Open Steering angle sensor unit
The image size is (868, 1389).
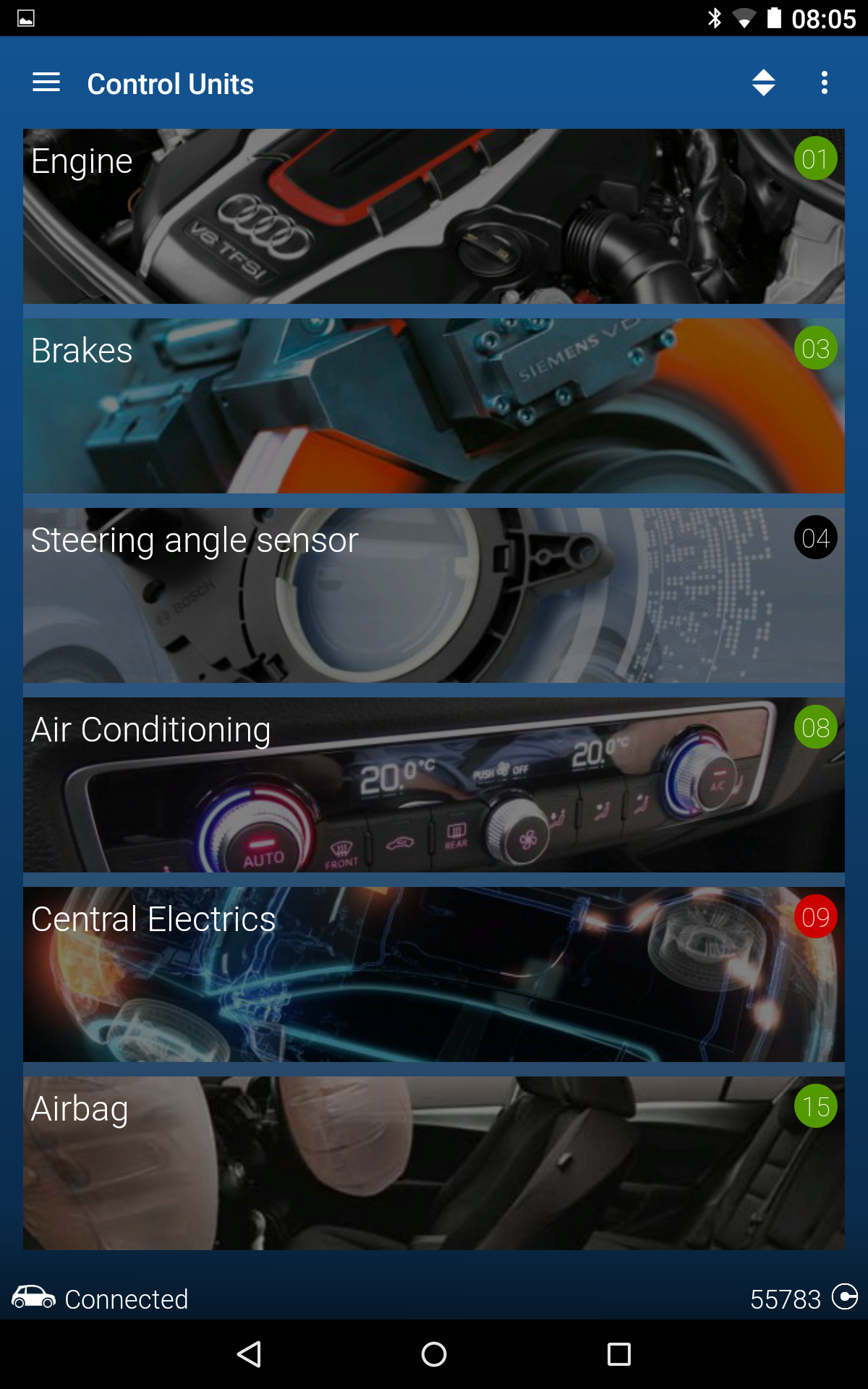pos(434,595)
